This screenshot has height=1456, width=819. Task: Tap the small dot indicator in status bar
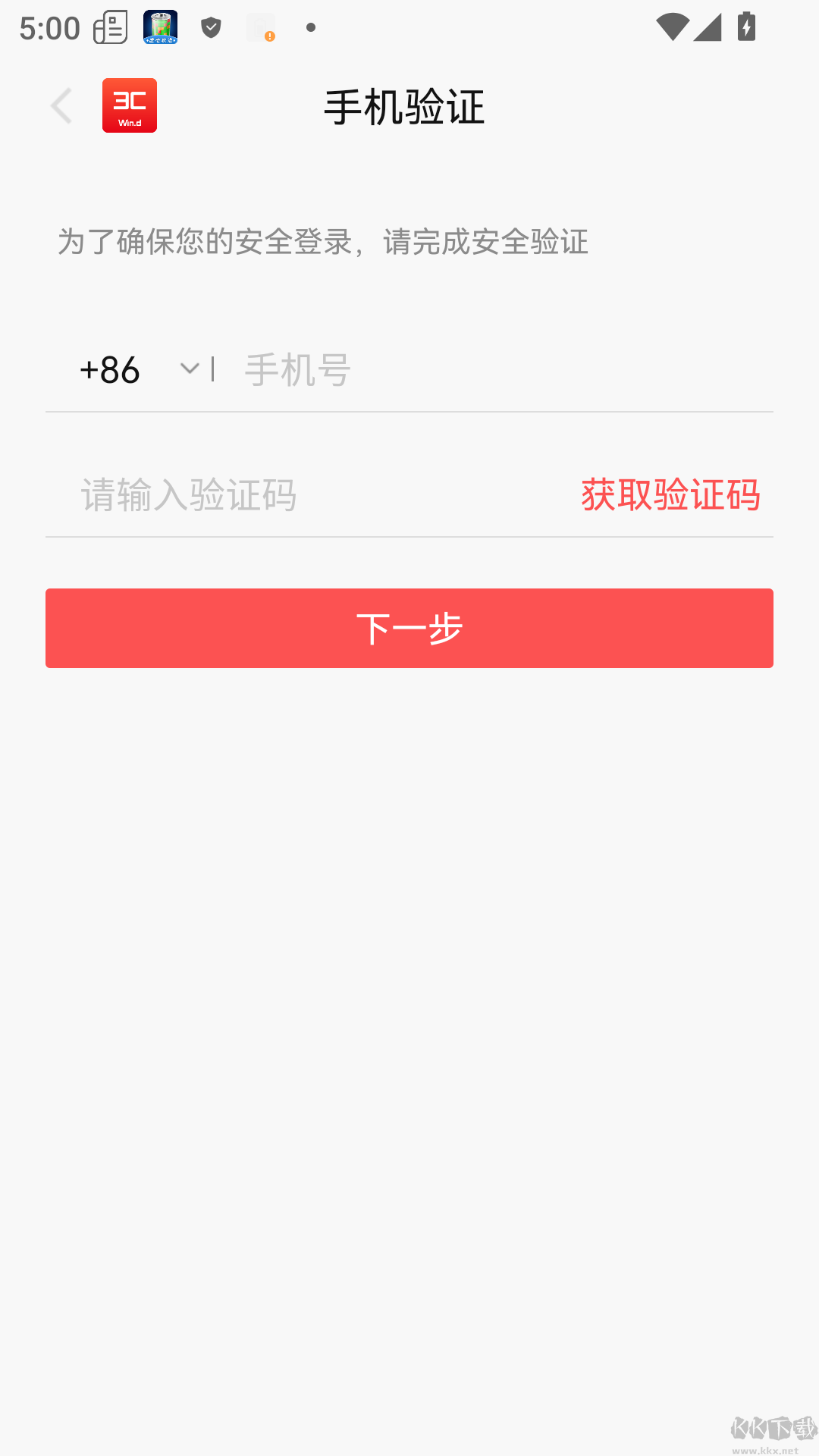(310, 29)
